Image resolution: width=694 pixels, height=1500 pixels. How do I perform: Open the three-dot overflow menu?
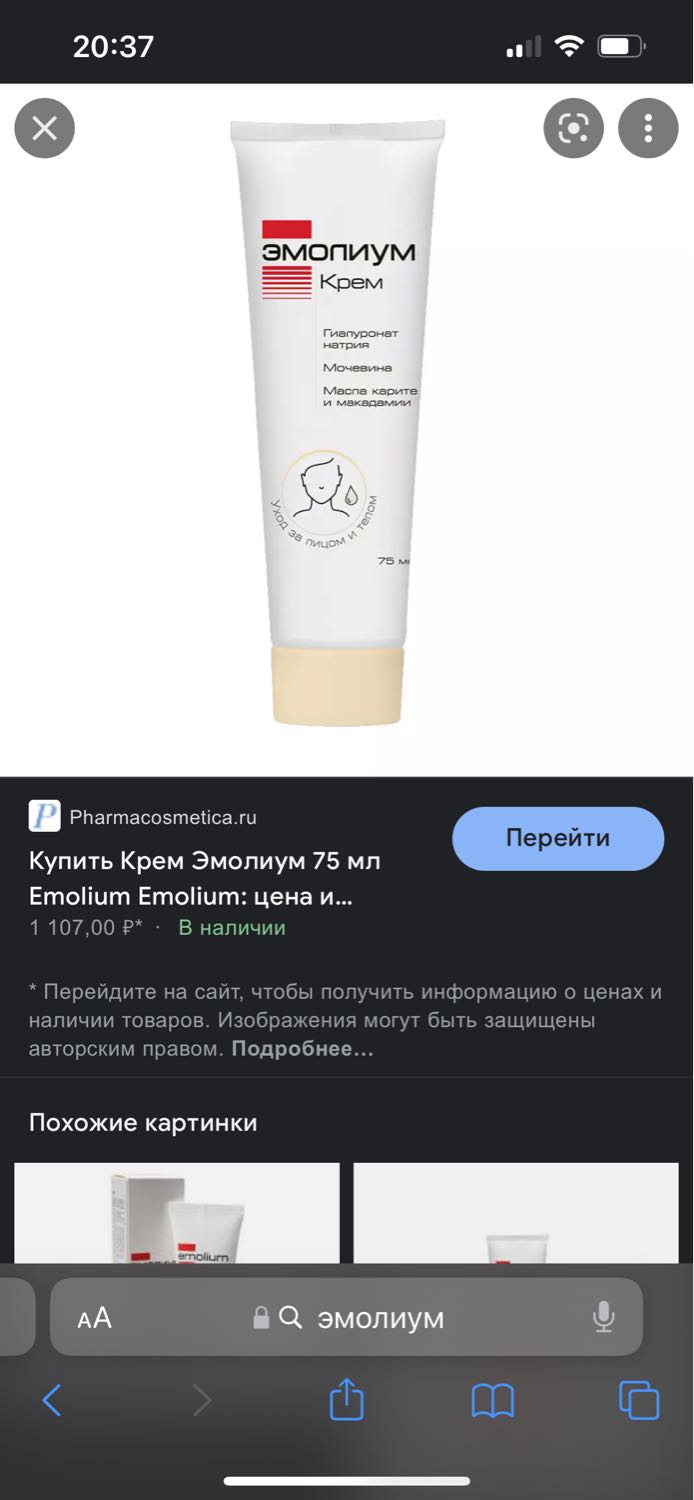click(648, 128)
